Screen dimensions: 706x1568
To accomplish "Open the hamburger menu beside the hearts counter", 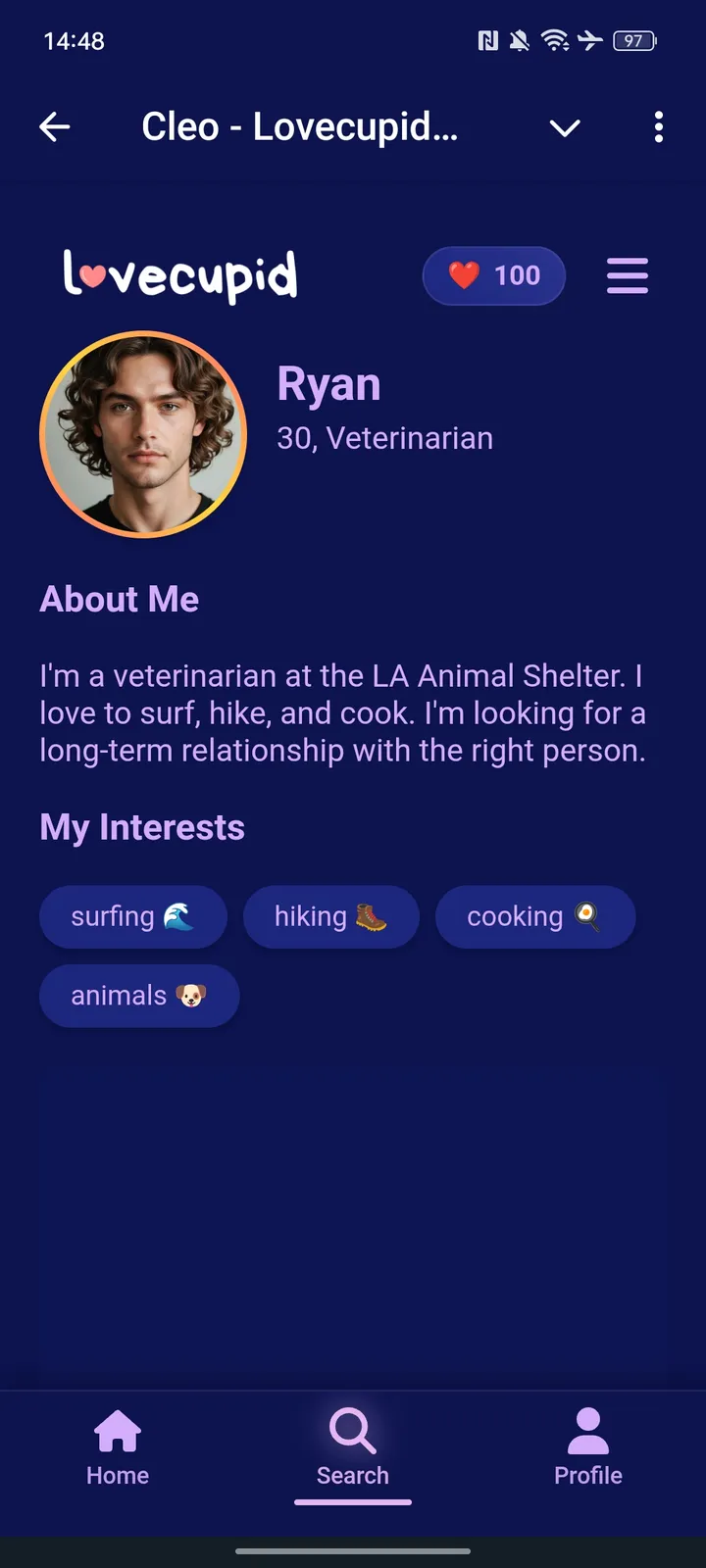I will click(x=628, y=275).
